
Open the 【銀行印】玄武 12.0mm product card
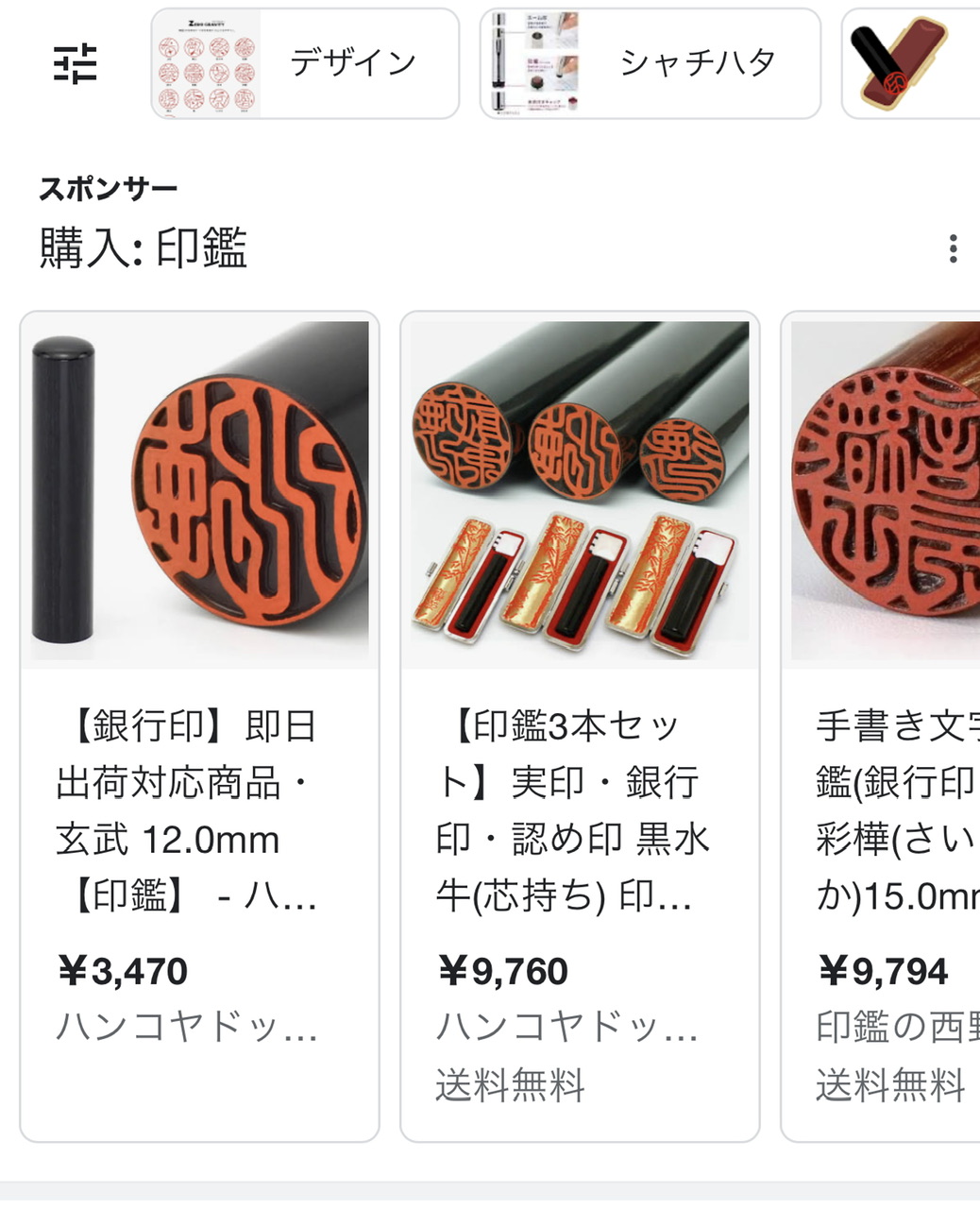click(199, 725)
